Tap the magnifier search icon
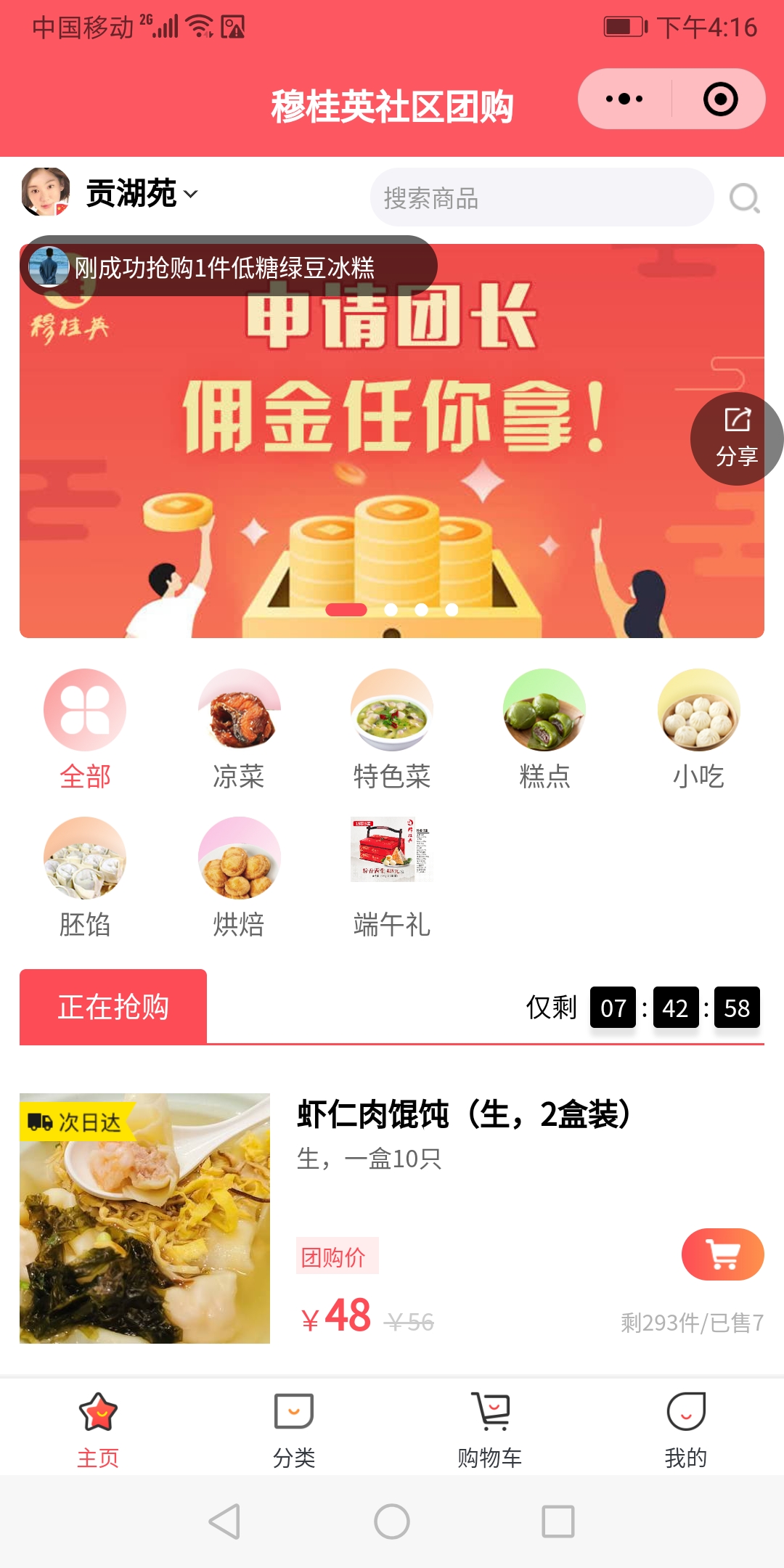784x1568 pixels. coord(744,197)
